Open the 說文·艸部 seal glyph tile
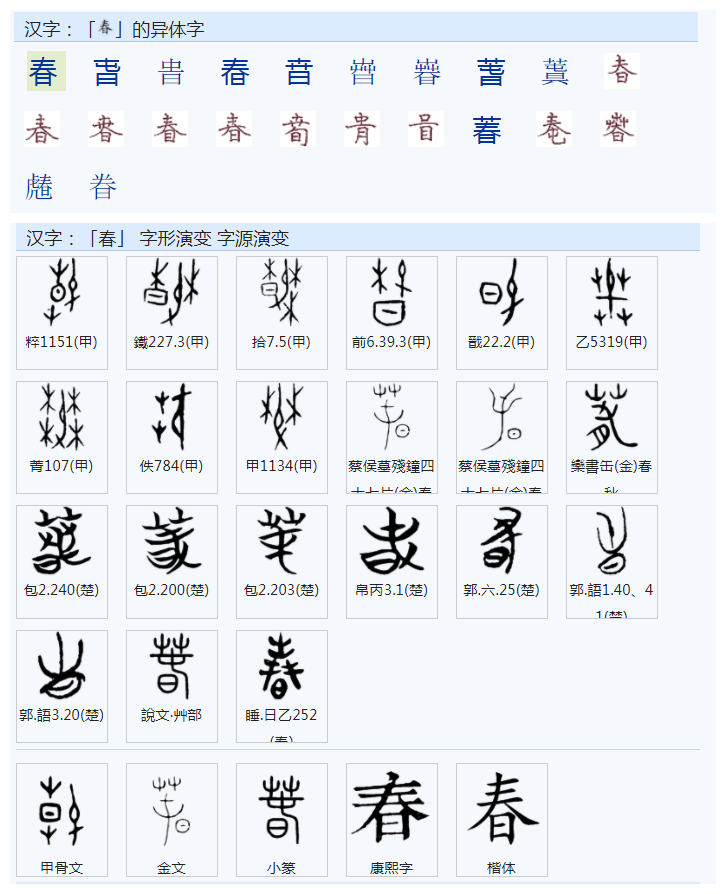Screen dimensions: 726x894 172,685
